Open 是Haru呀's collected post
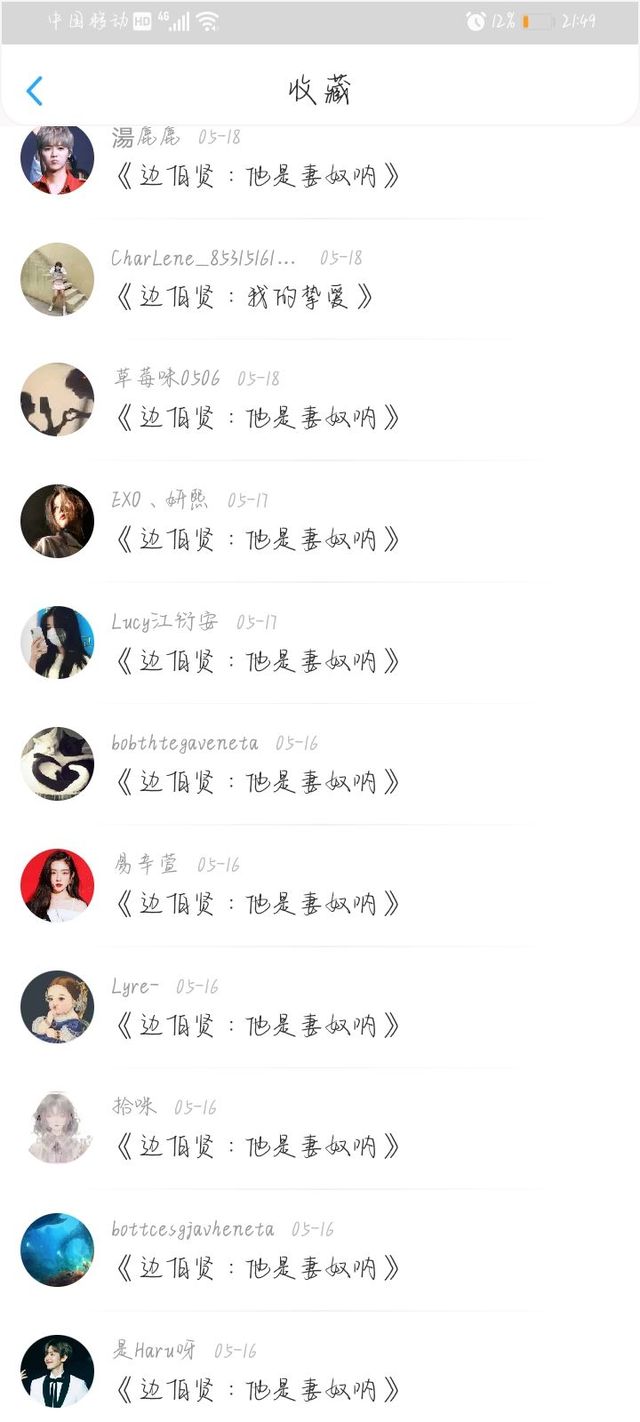This screenshot has height=1422, width=640. click(258, 1389)
